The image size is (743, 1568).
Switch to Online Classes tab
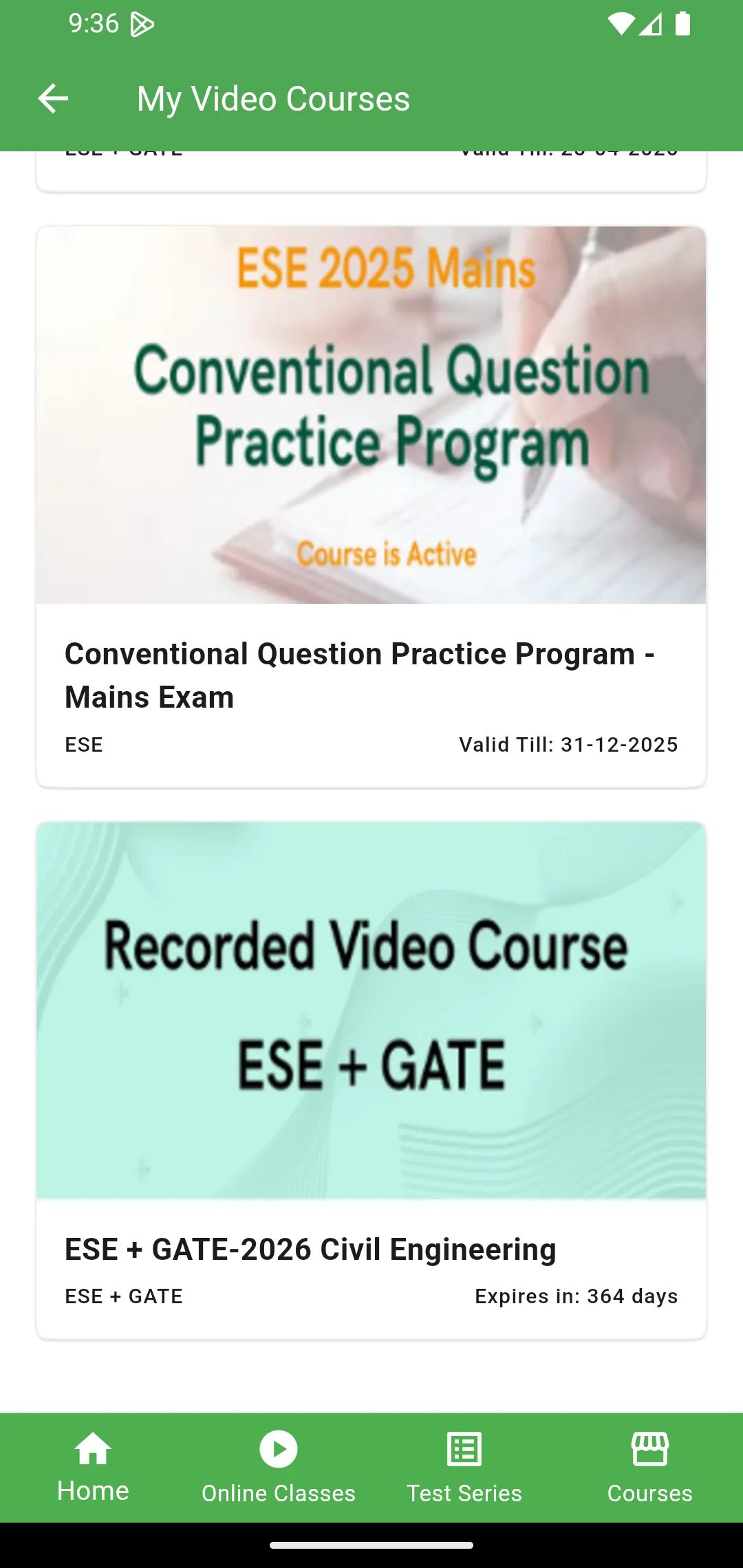[278, 1466]
